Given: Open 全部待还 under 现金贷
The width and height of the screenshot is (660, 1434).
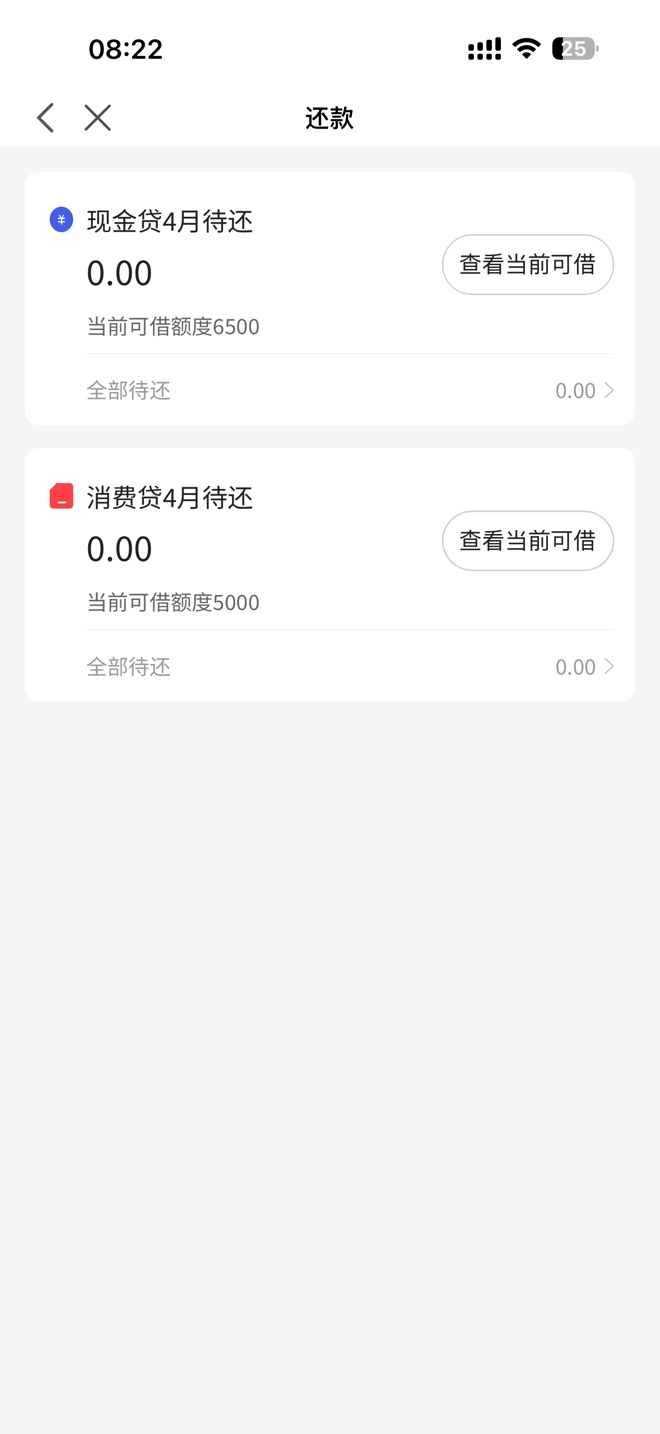Looking at the screenshot, I should [349, 390].
